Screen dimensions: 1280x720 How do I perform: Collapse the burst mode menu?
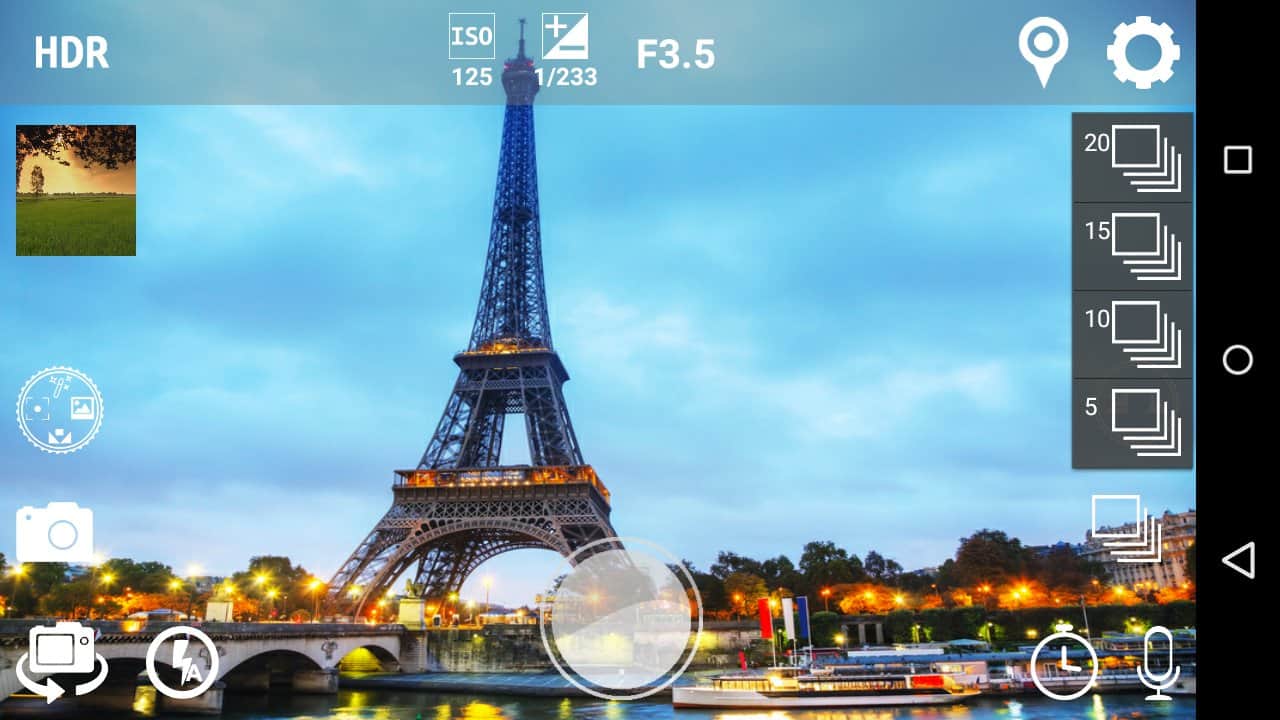tap(1127, 528)
